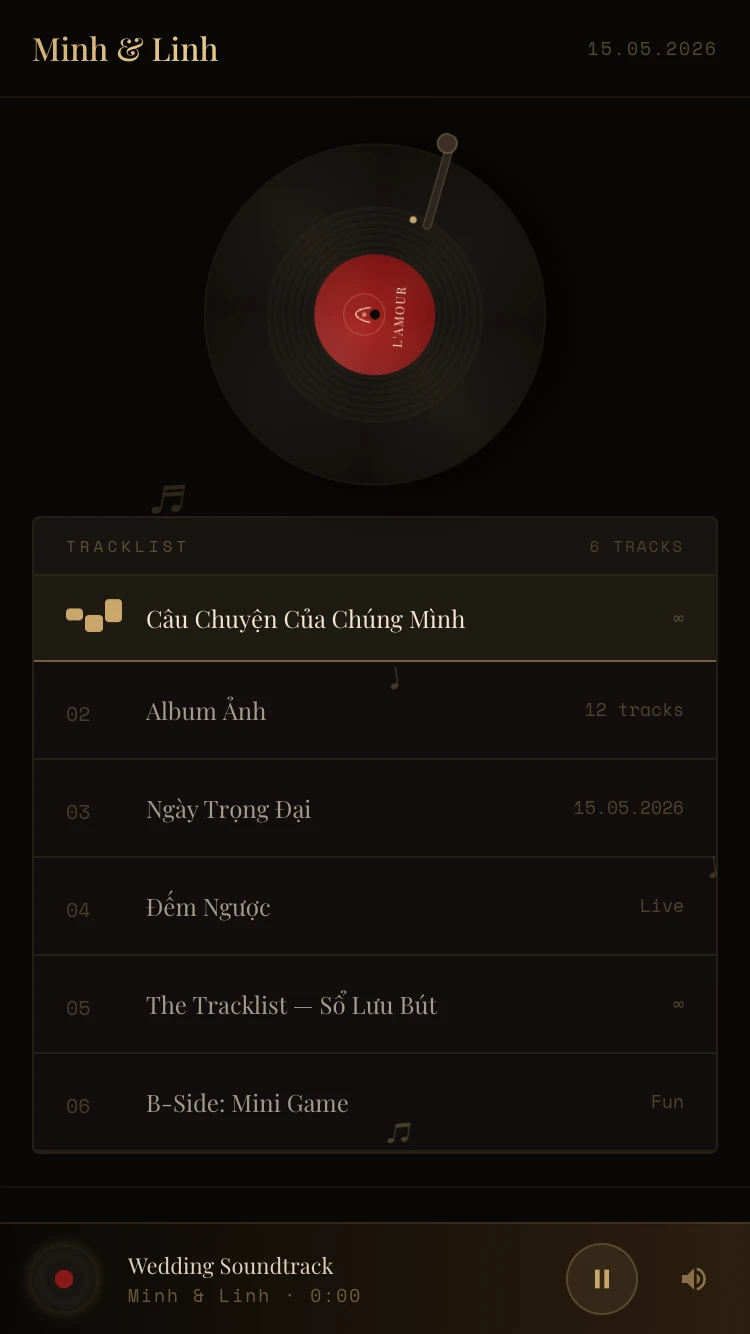Click the spinning record icon beside Wedding Soundtrack
The width and height of the screenshot is (750, 1334).
(62, 1278)
